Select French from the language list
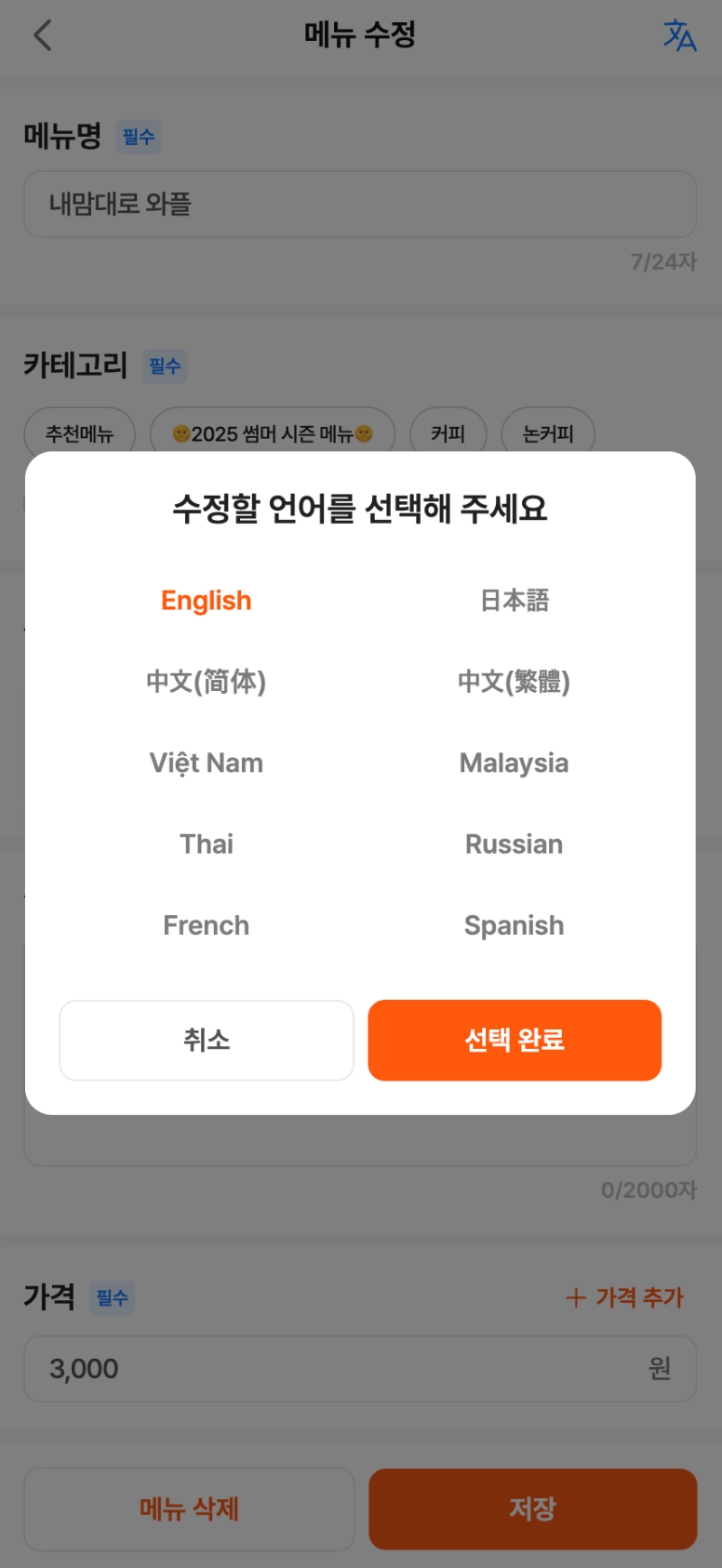Screen dimensions: 722x1568 [206, 925]
